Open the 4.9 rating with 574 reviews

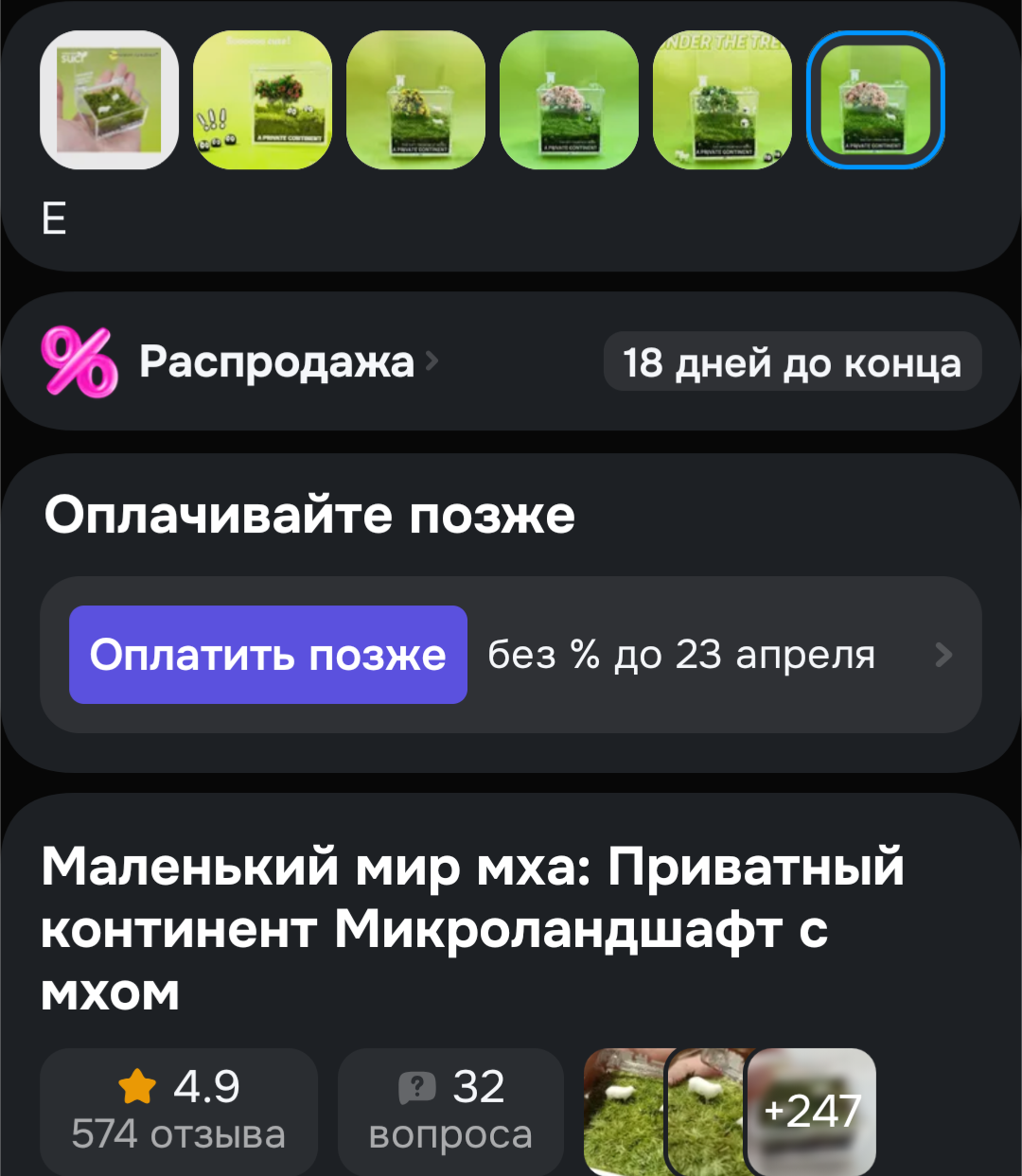pyautogui.click(x=179, y=1111)
